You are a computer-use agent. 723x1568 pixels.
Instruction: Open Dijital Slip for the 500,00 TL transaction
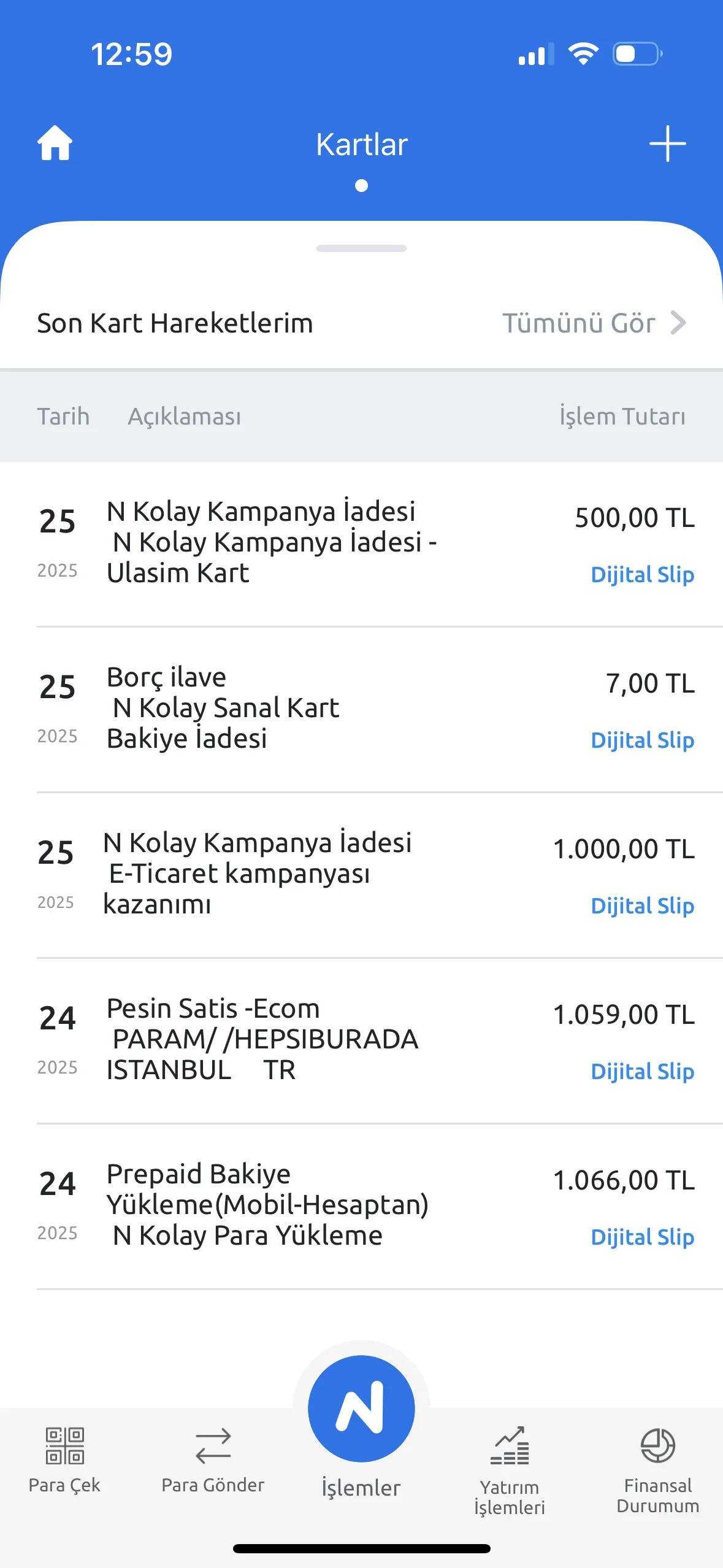pos(642,575)
